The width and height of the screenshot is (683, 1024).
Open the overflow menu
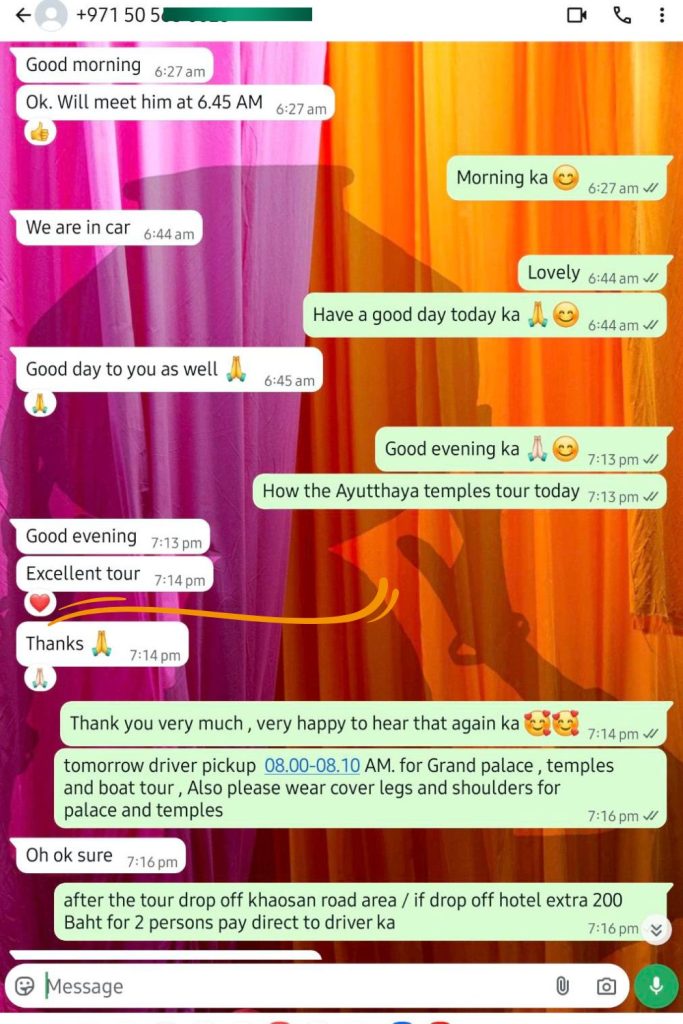click(661, 15)
